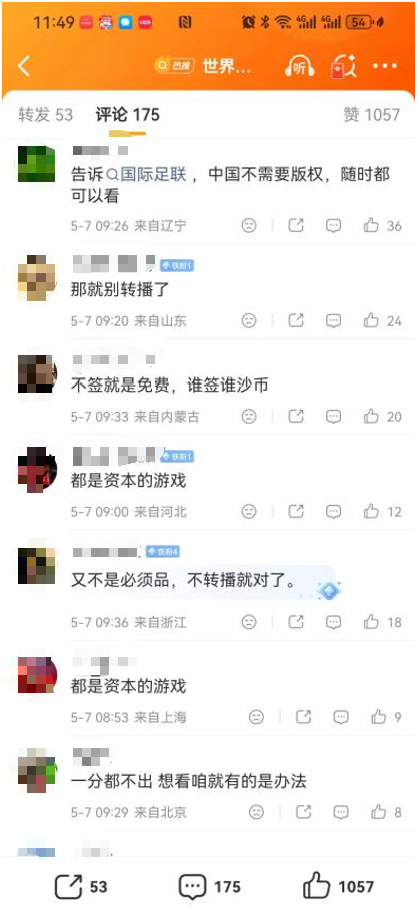Screen dimensions: 419x920
Task: Switch to the 转发 53 tab
Action: (x=45, y=115)
